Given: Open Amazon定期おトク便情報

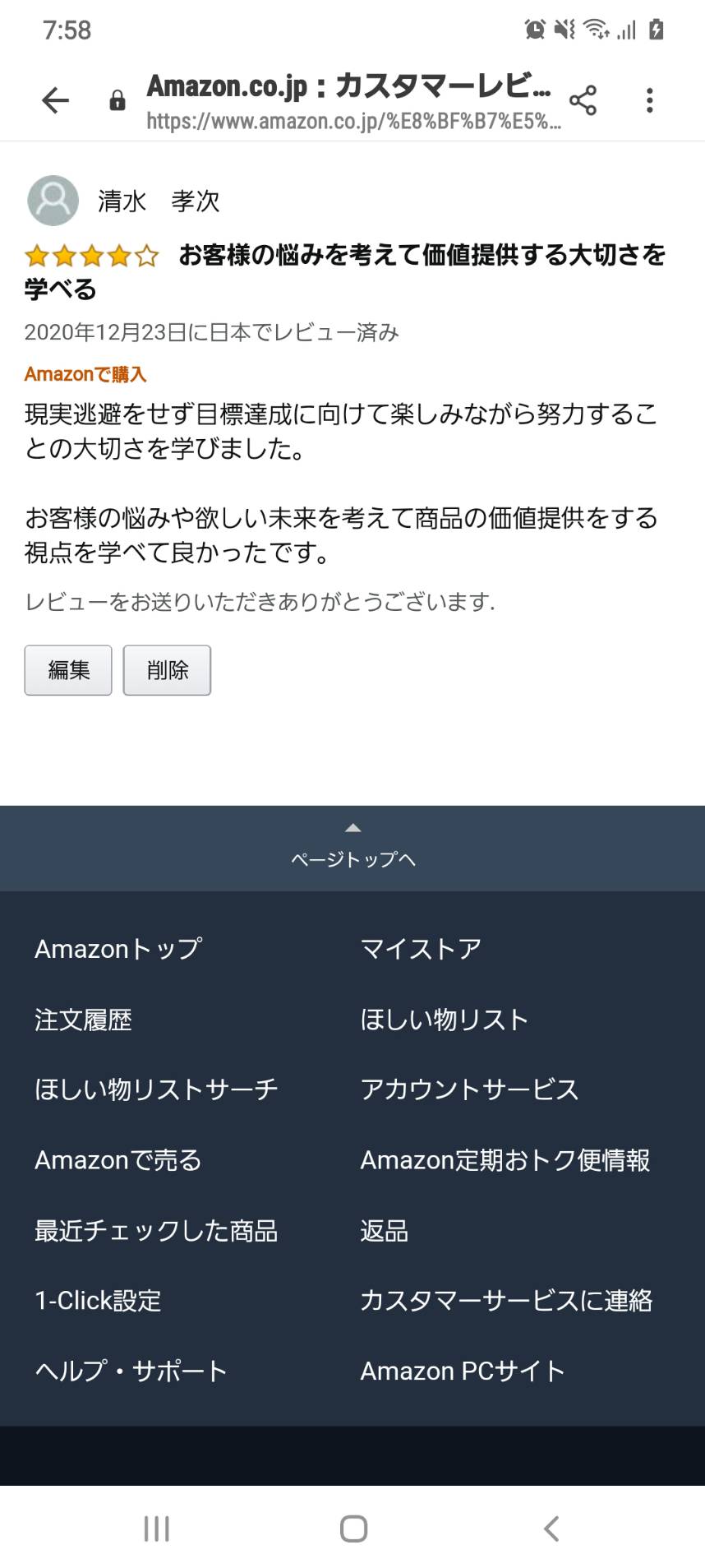Looking at the screenshot, I should click(505, 1160).
